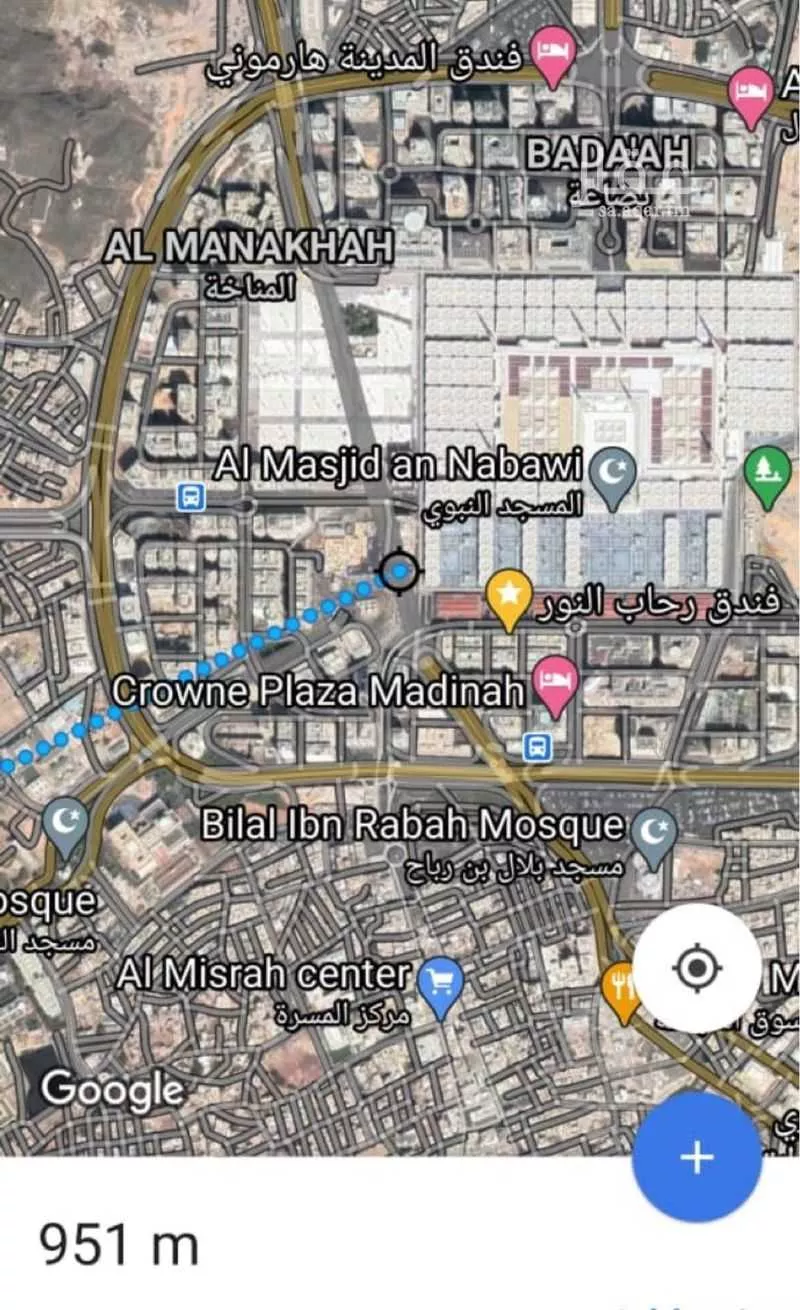The width and height of the screenshot is (800, 1310).
Task: Open the Al Misrah center shopping pin
Action: [440, 982]
